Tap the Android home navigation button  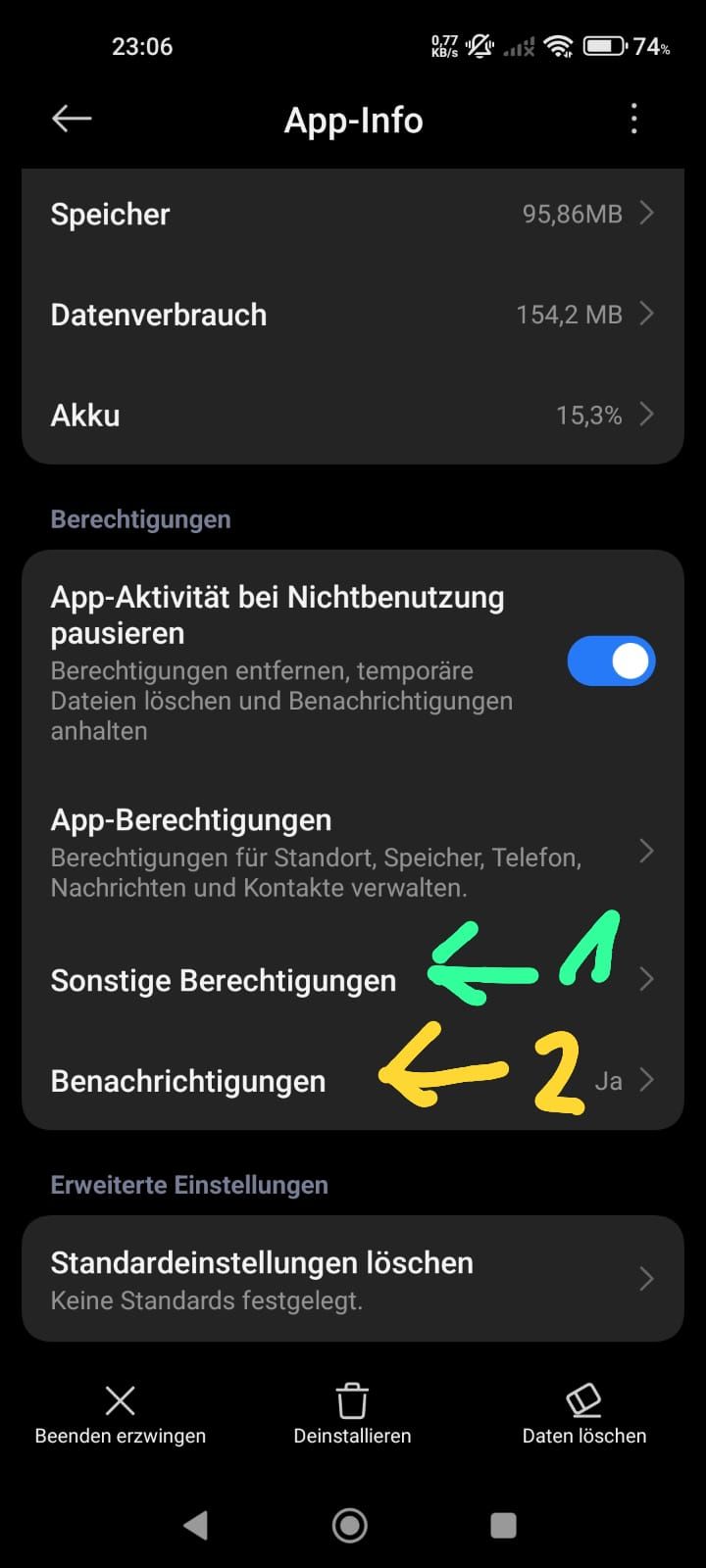pos(350,1525)
